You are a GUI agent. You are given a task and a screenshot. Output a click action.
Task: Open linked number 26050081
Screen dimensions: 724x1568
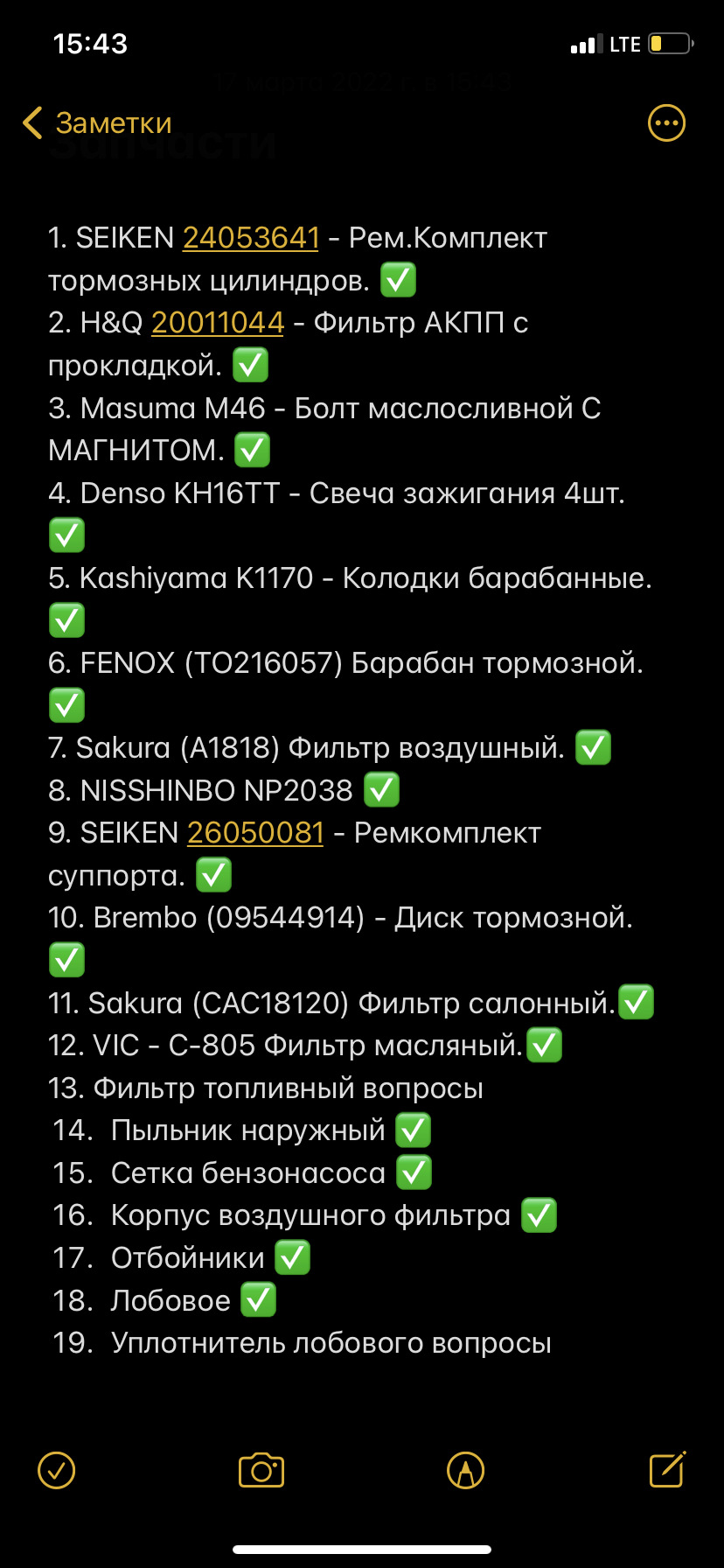click(255, 833)
